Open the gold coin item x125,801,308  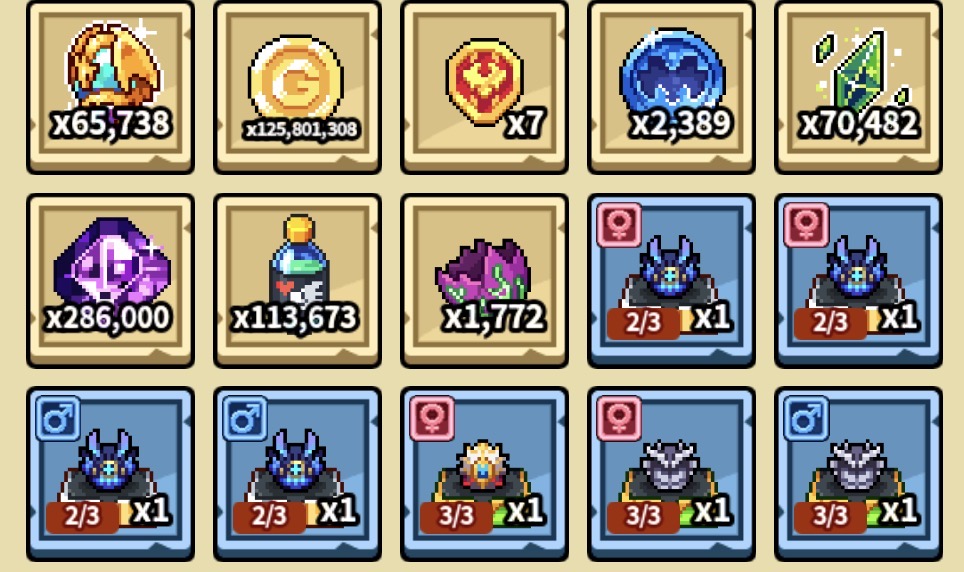click(297, 86)
